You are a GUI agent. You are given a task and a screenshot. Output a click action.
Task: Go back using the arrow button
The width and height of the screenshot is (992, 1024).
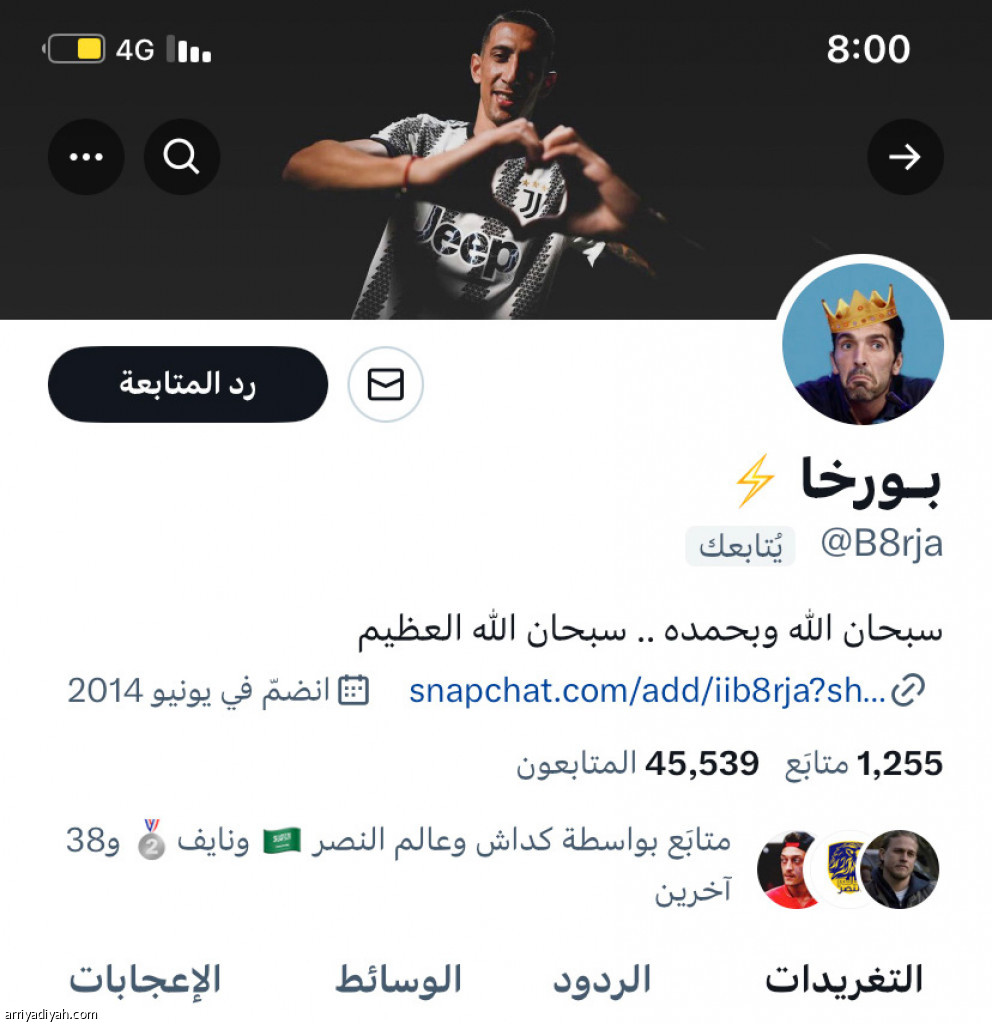point(905,157)
